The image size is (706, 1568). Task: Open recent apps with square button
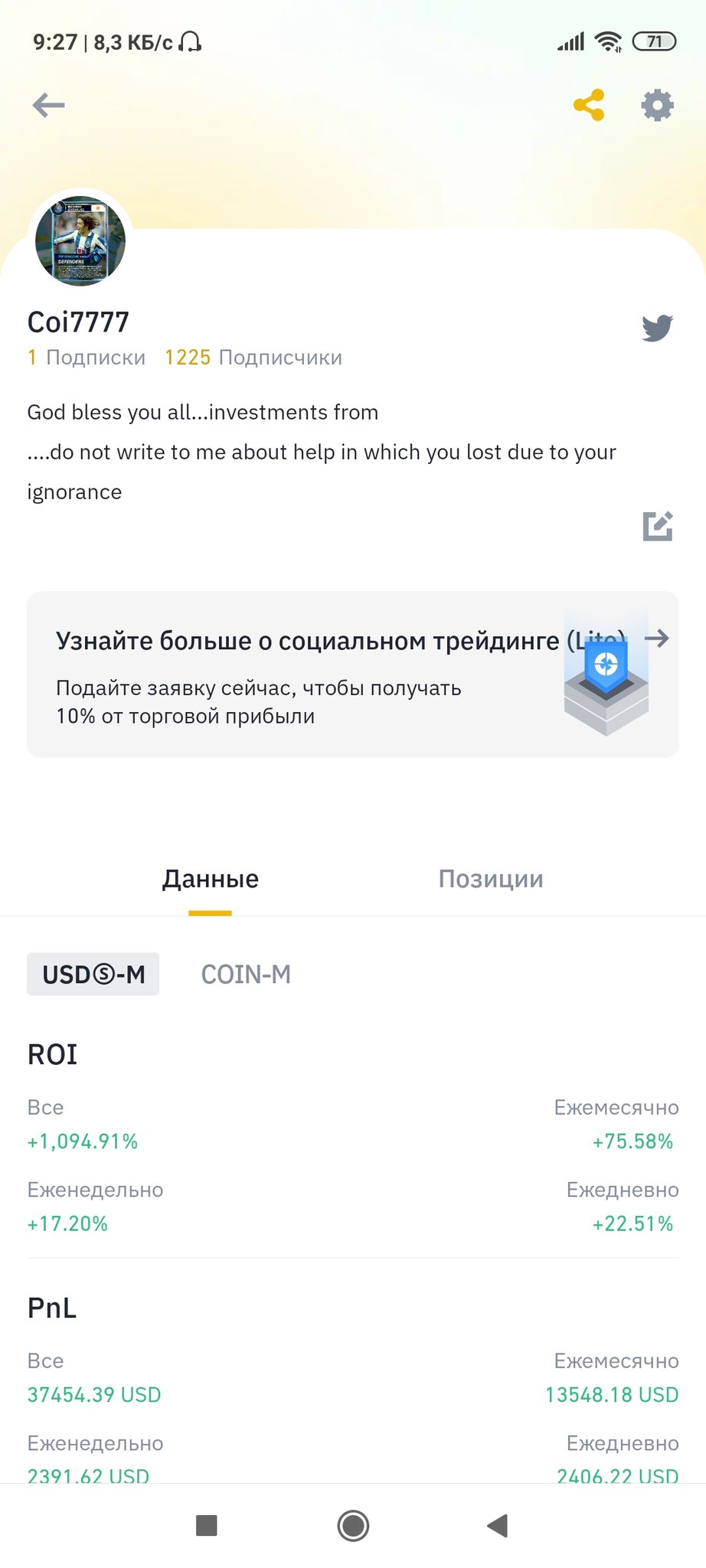click(207, 1525)
